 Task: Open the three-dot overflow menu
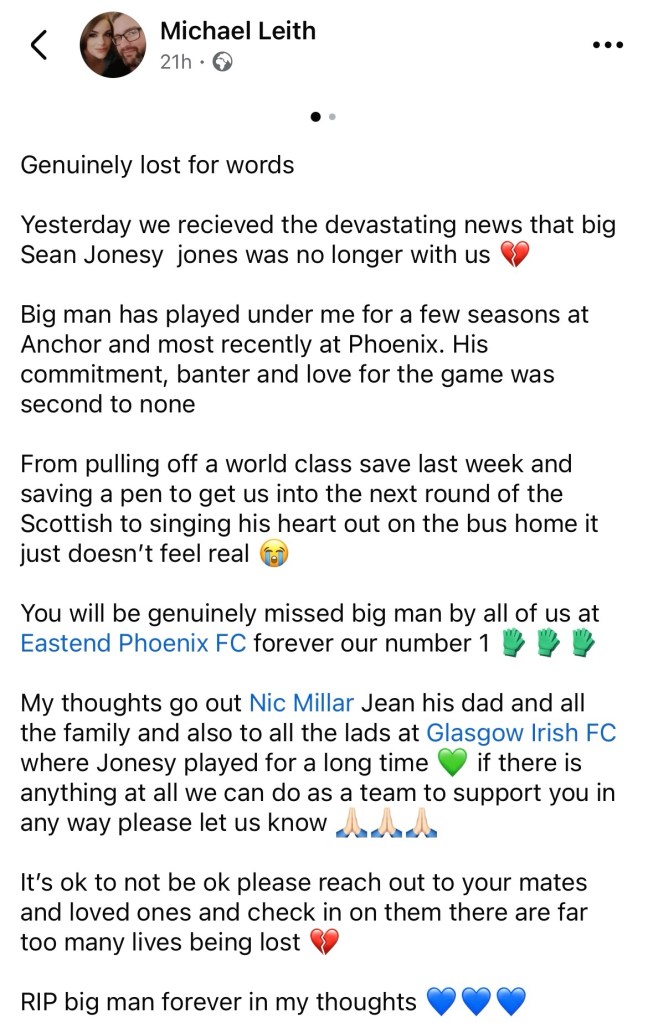click(608, 45)
